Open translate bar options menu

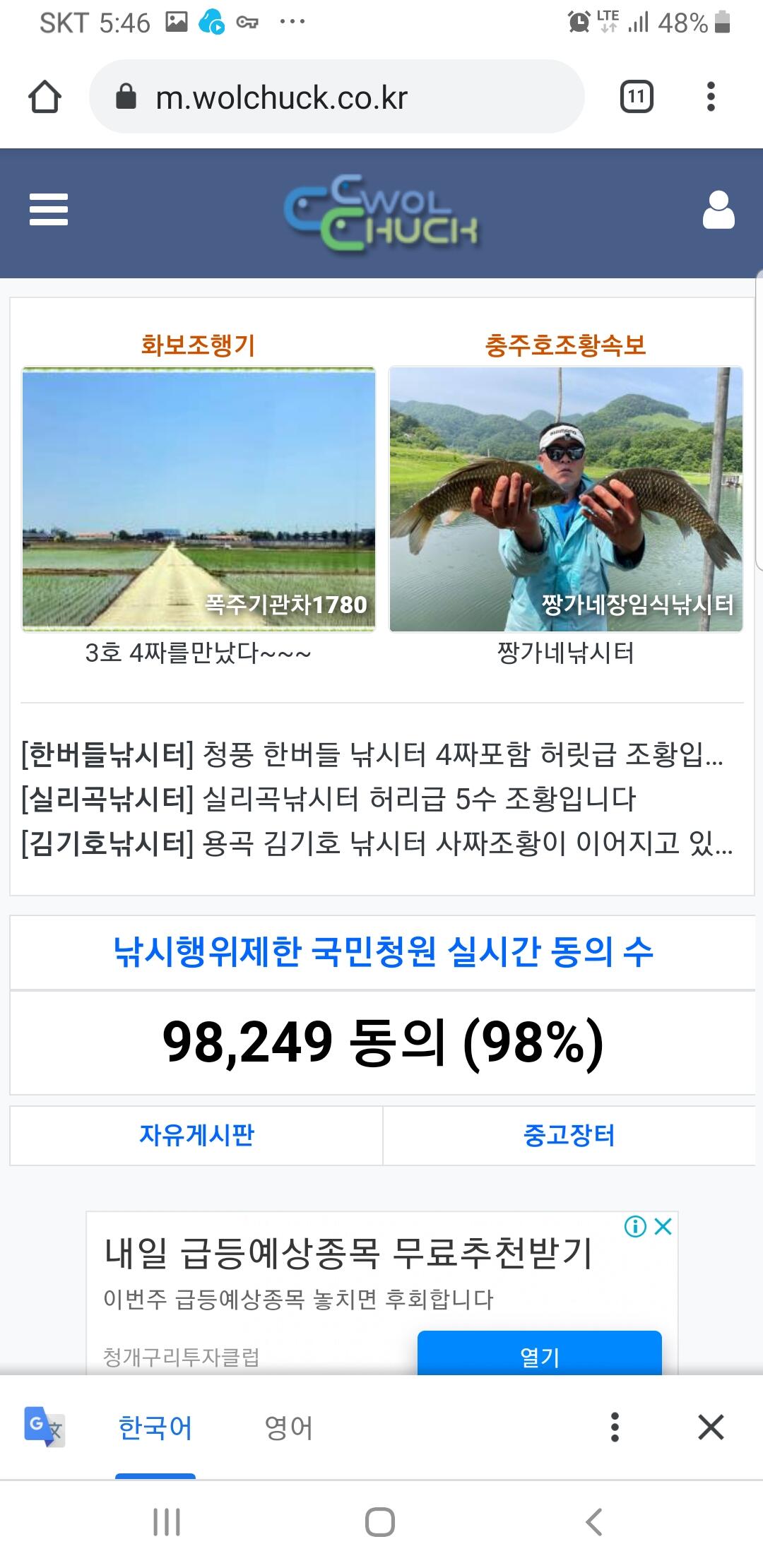coord(615,1427)
